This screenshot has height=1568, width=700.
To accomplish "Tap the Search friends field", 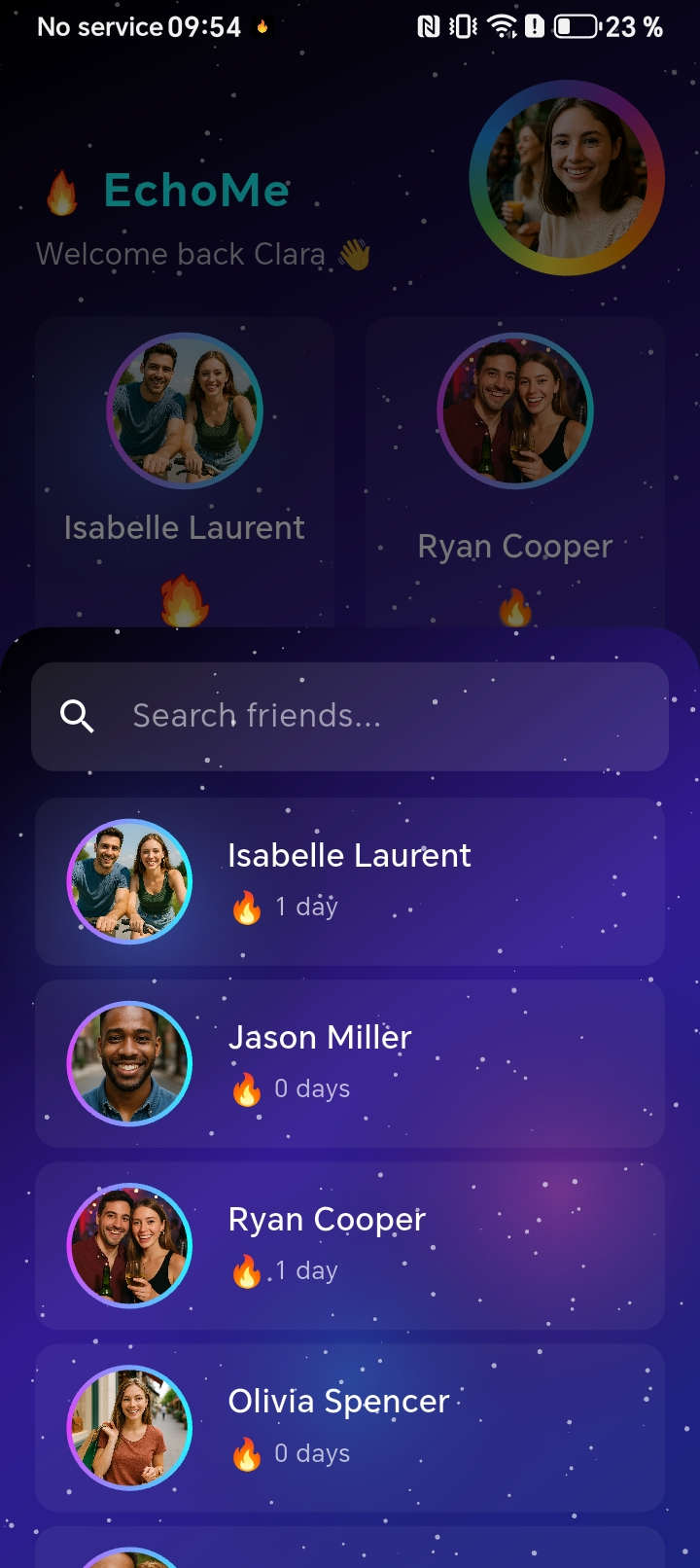I will coord(350,717).
